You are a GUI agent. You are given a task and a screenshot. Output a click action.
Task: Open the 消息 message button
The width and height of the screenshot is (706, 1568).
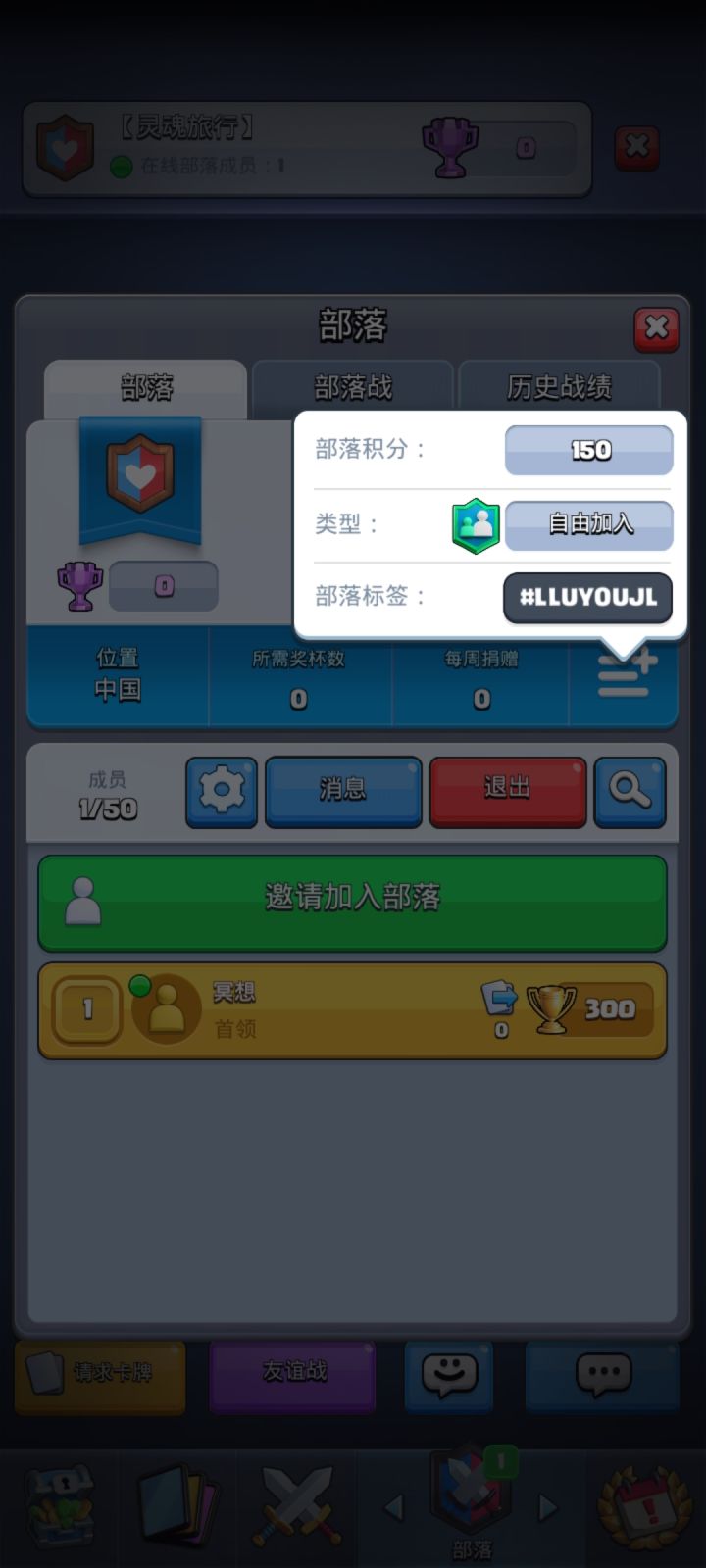[x=343, y=792]
